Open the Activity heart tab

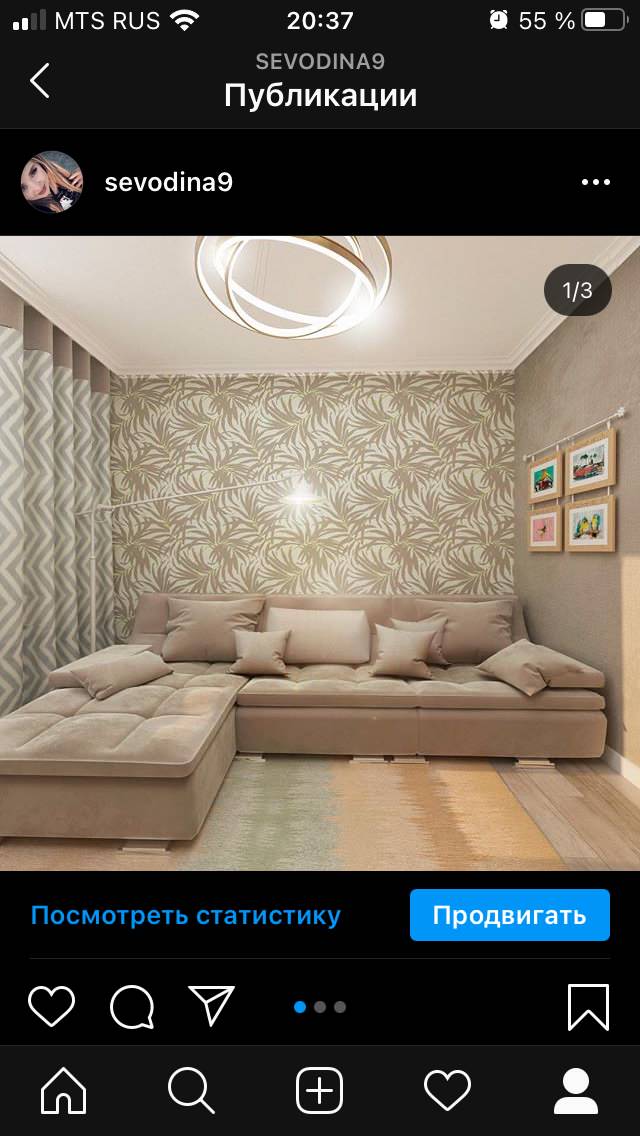[x=447, y=1090]
